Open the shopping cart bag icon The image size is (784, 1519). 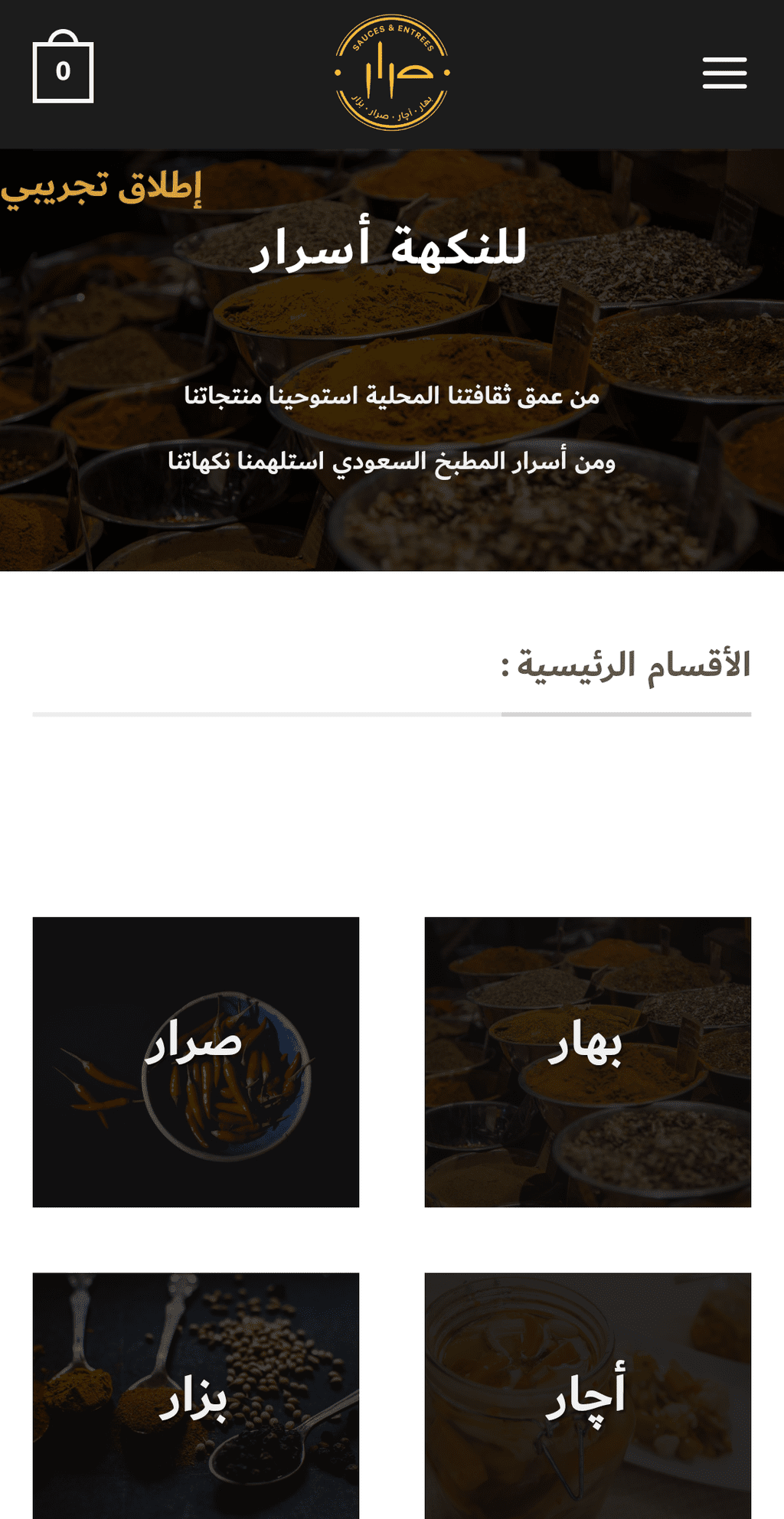click(63, 67)
